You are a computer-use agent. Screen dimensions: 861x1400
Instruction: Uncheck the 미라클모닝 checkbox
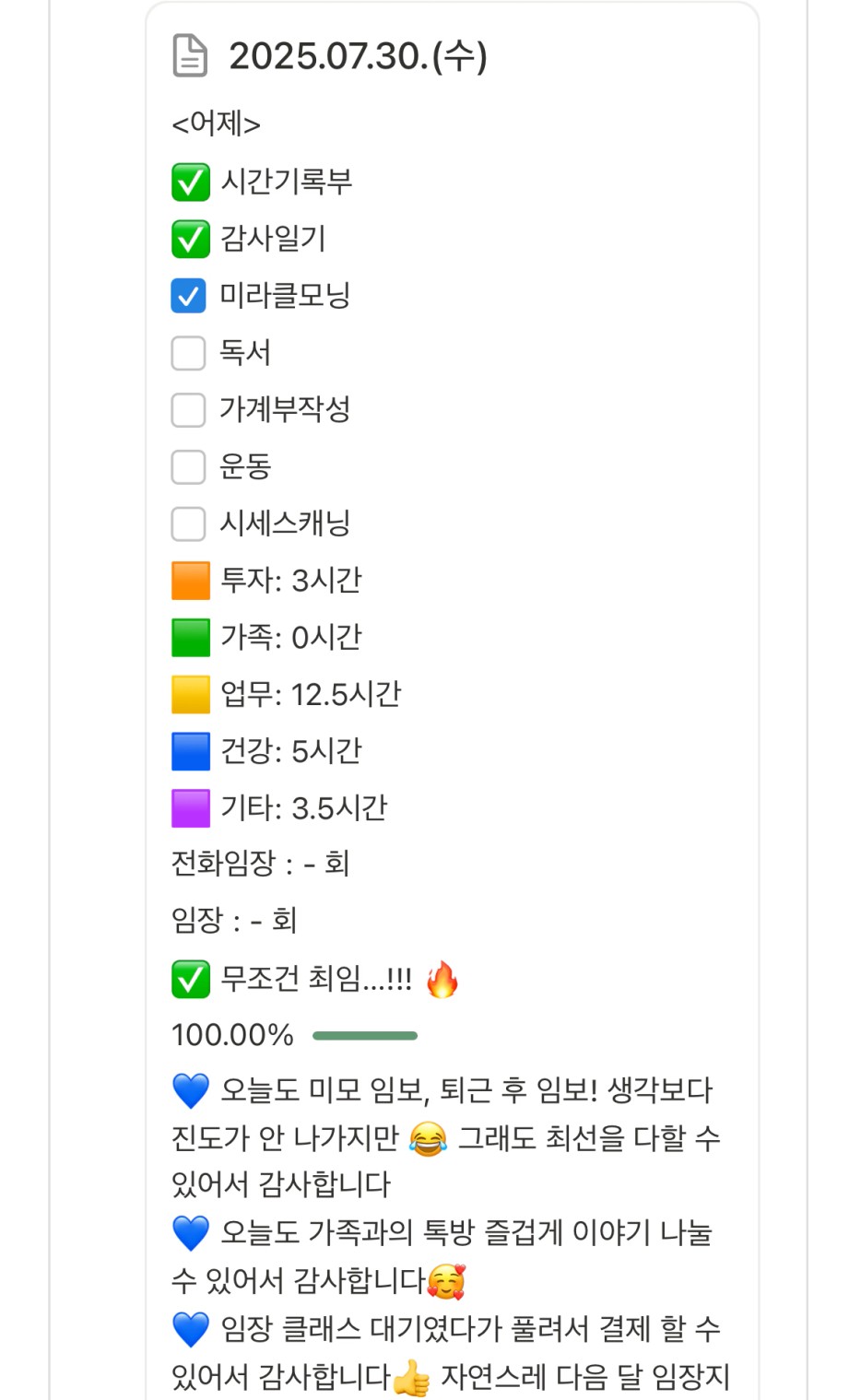(x=189, y=296)
